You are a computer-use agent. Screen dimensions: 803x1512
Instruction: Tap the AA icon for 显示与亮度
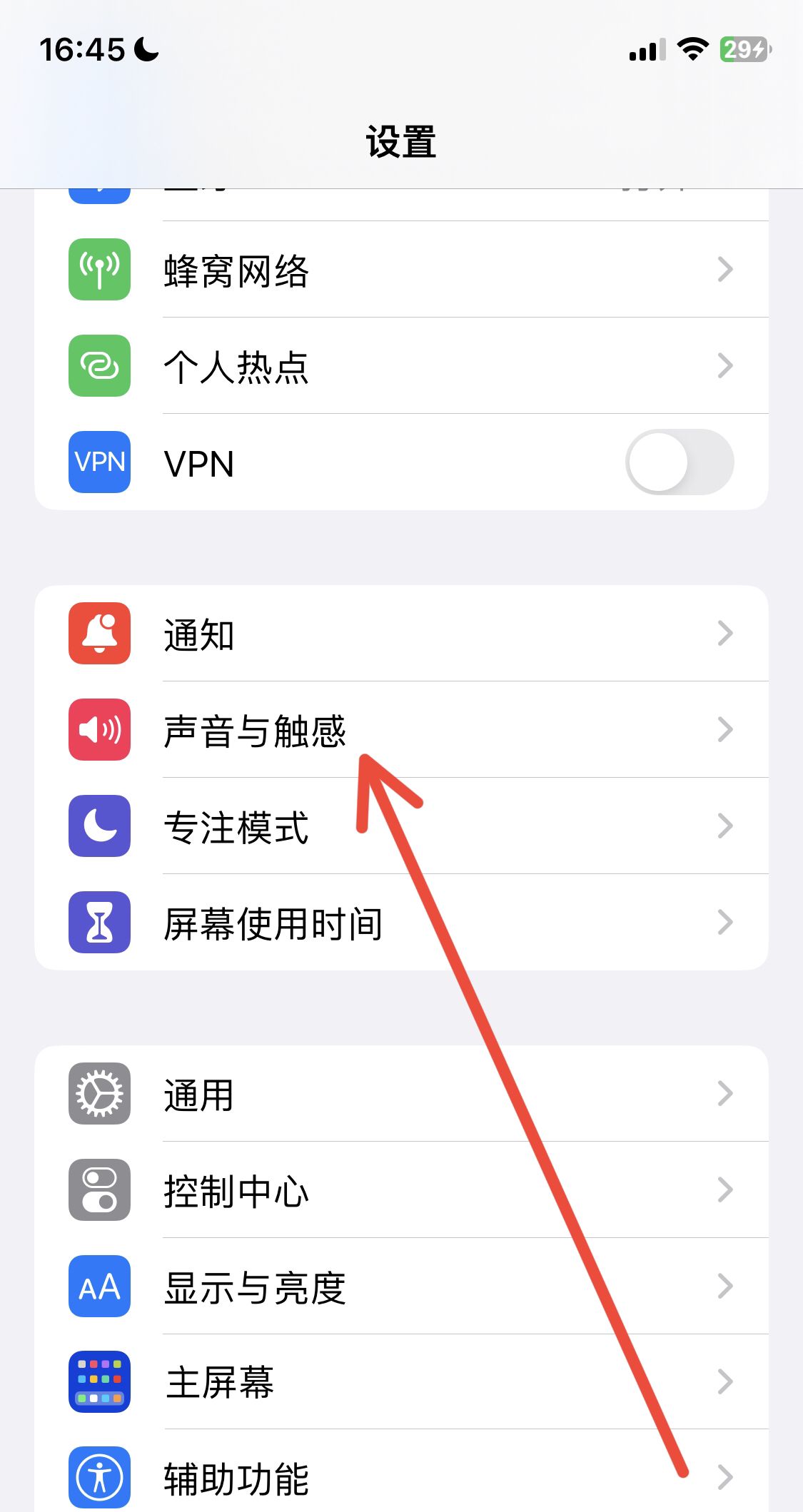[99, 1287]
